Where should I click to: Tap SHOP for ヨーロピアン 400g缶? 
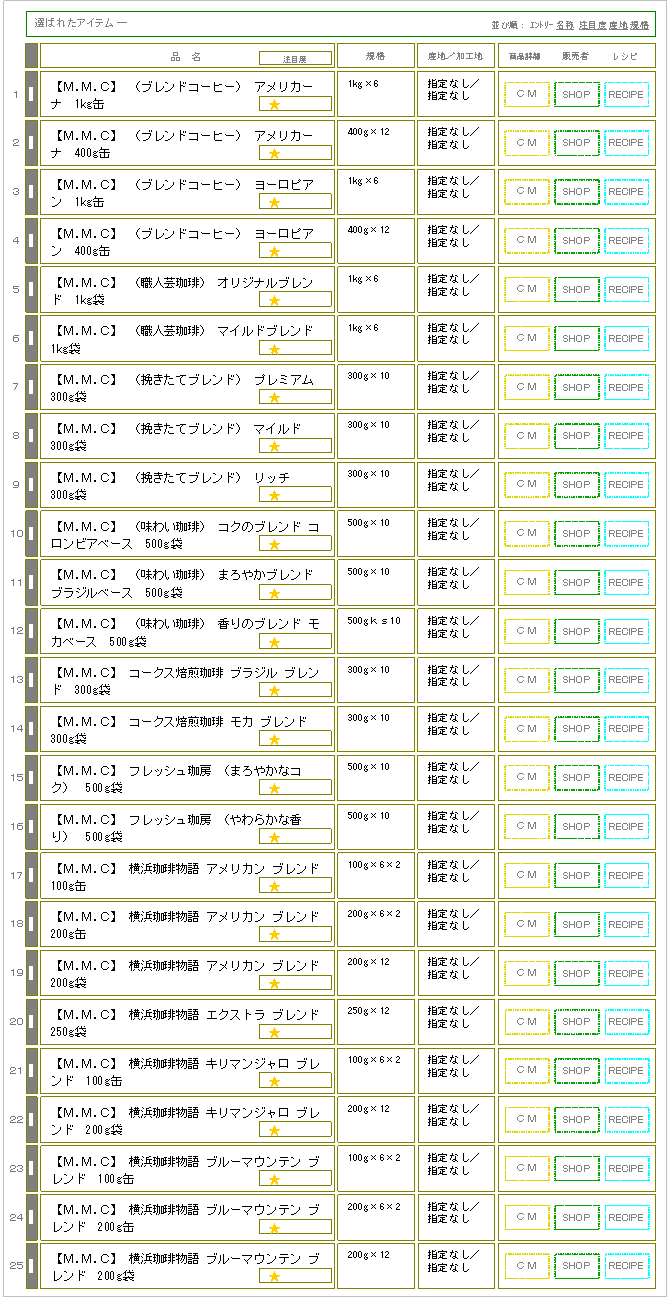pos(576,240)
